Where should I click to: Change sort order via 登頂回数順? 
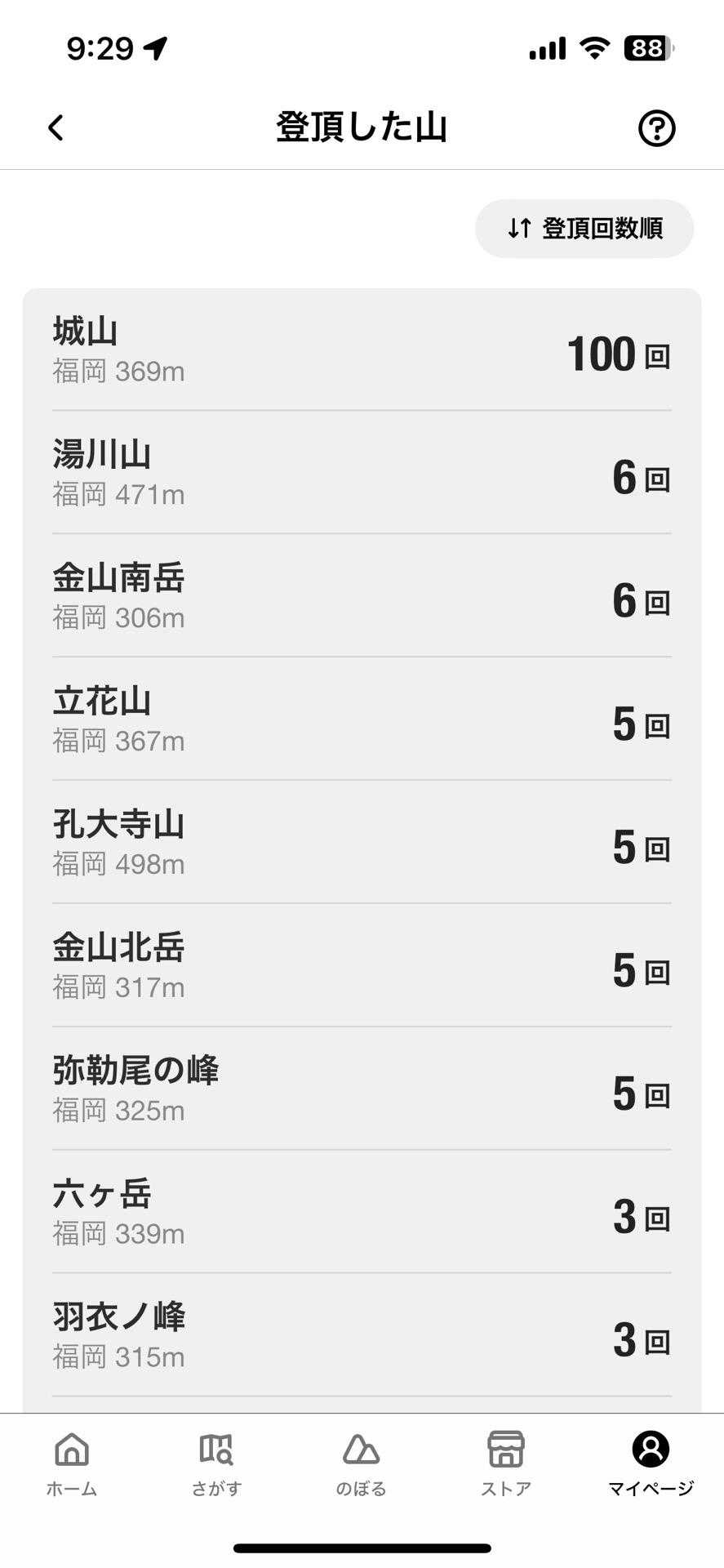(584, 229)
